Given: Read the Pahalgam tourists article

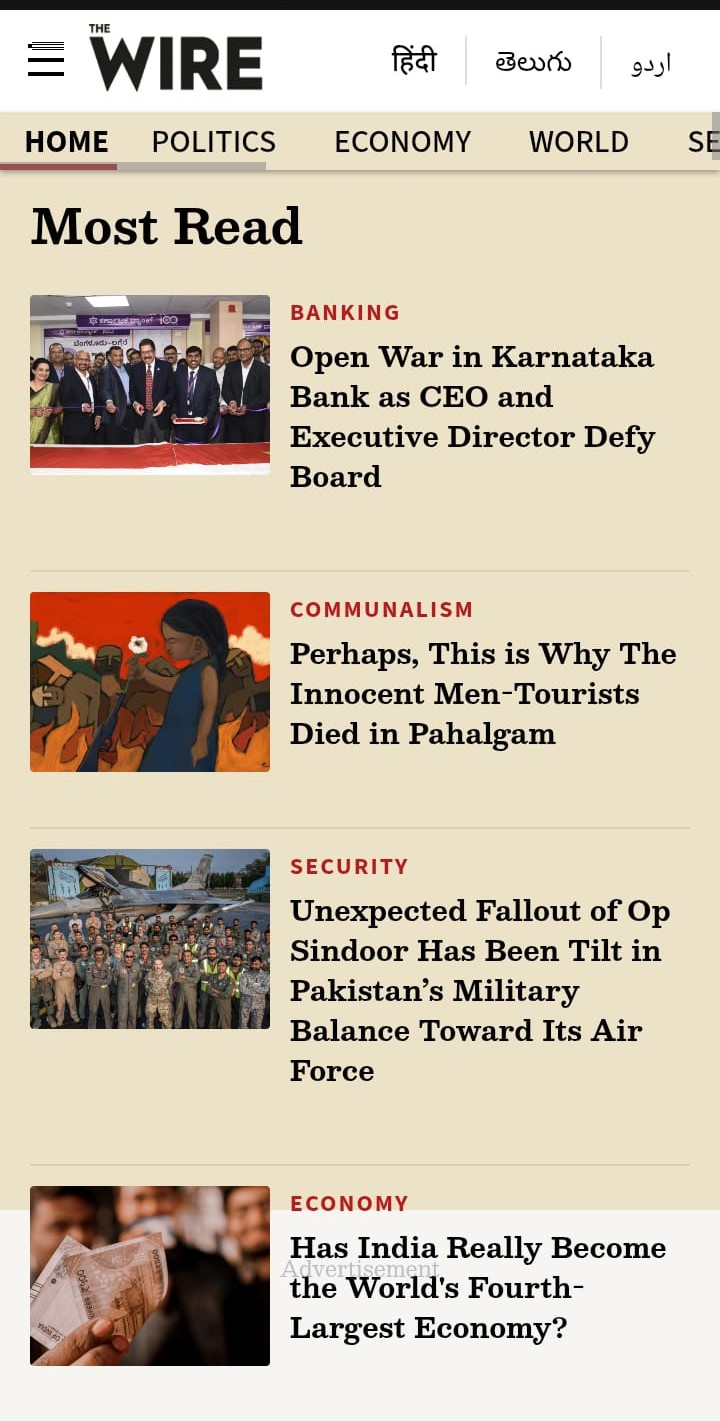Looking at the screenshot, I should [x=482, y=693].
